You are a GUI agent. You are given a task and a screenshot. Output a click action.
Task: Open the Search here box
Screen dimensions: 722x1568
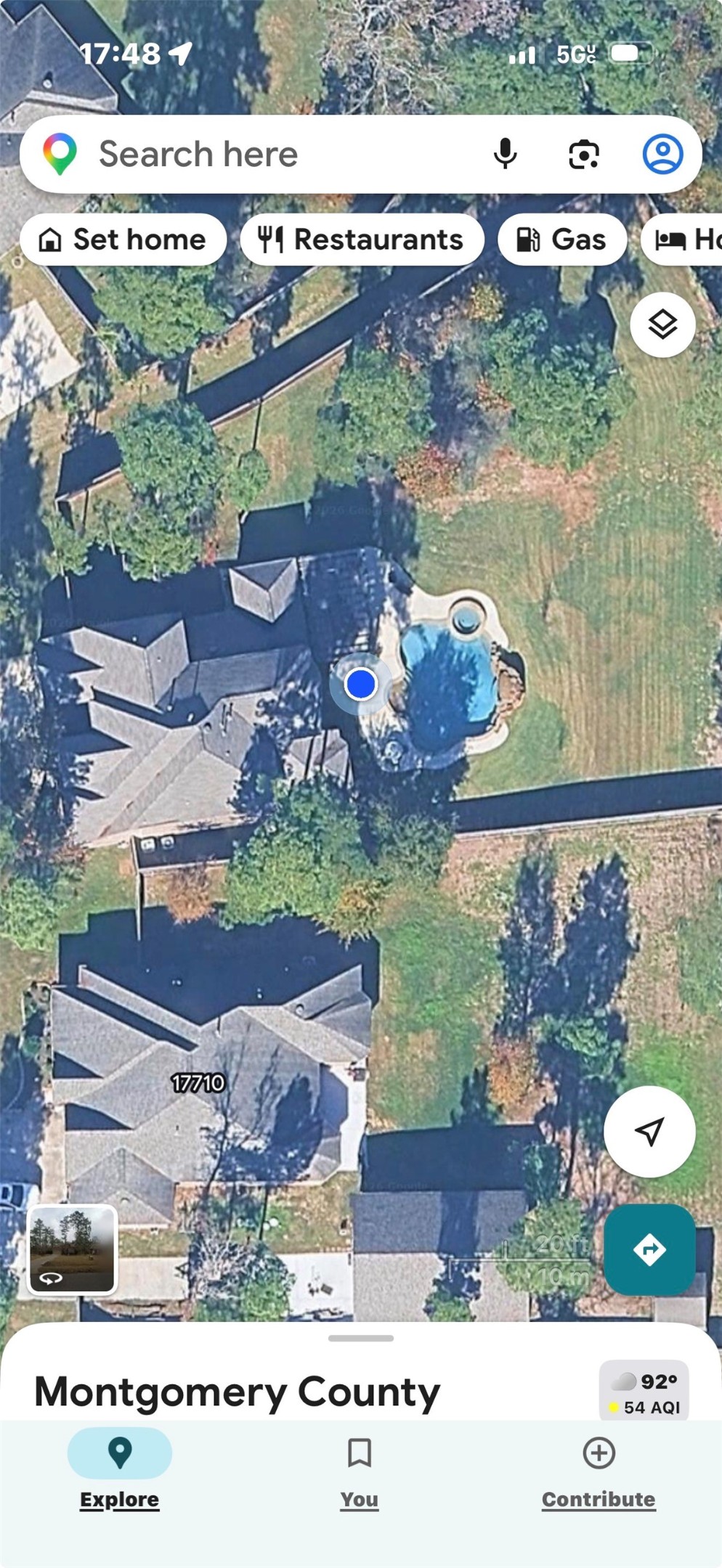click(x=276, y=154)
